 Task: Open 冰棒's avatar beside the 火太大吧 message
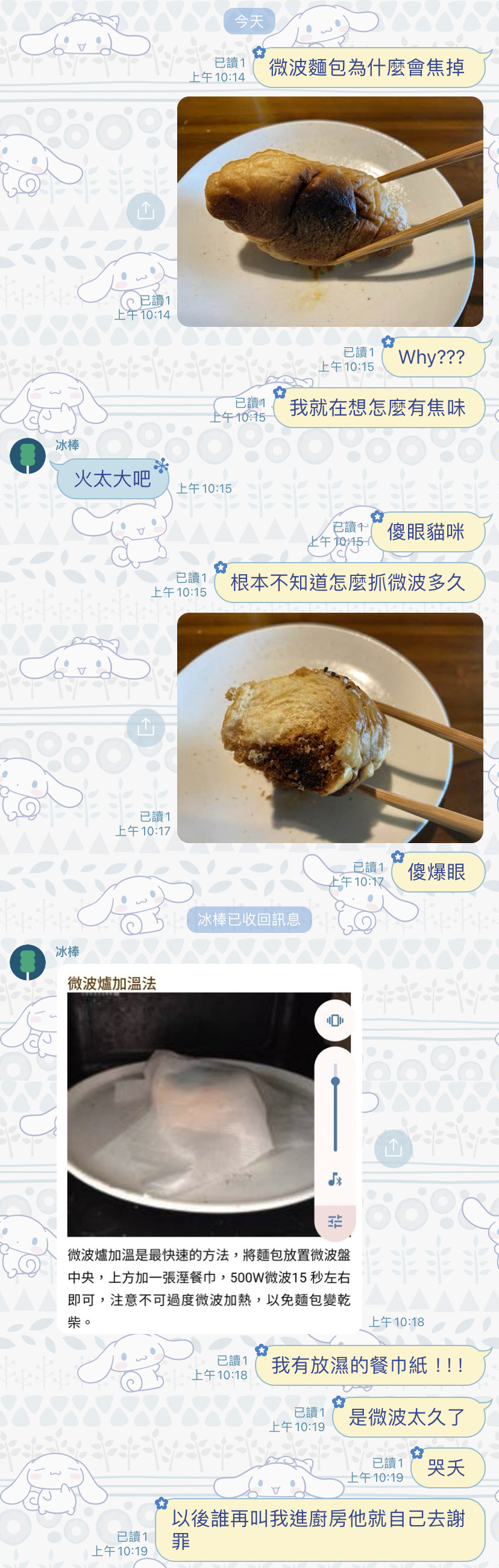(x=28, y=456)
